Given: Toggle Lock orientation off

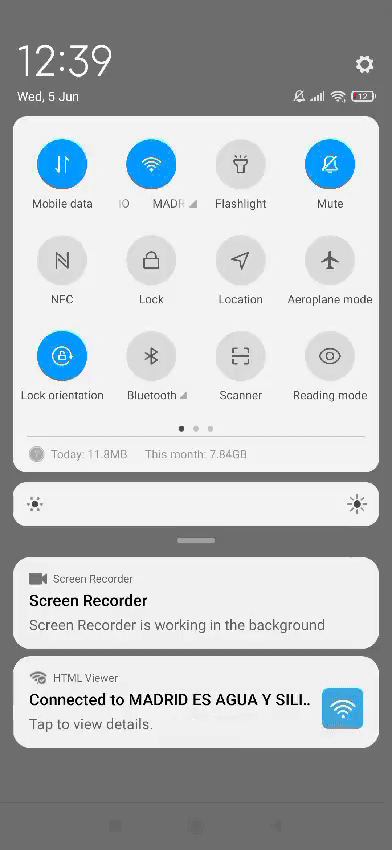Looking at the screenshot, I should [62, 356].
